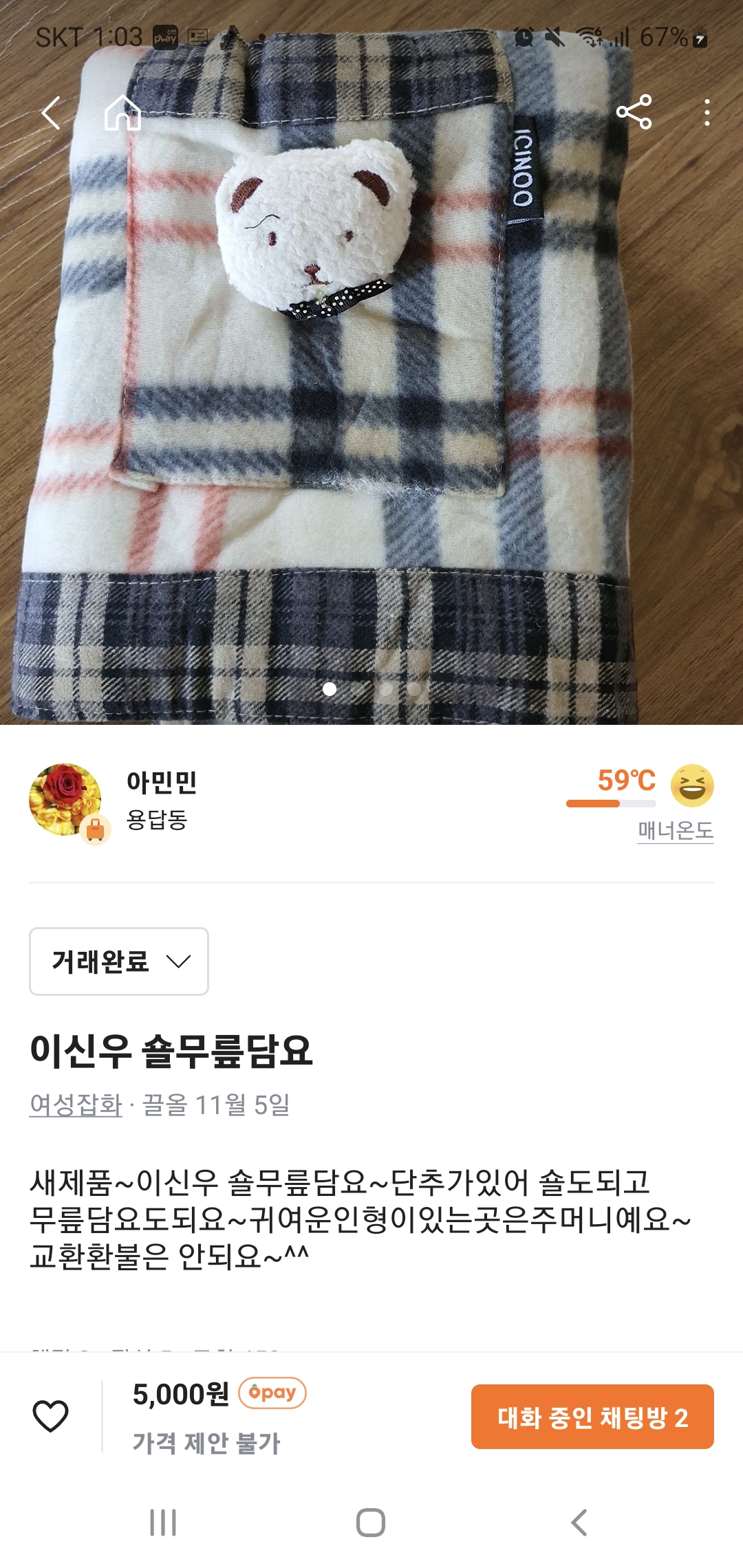Open 대화 중인 채팅방 2
The width and height of the screenshot is (743, 1568).
point(592,1417)
